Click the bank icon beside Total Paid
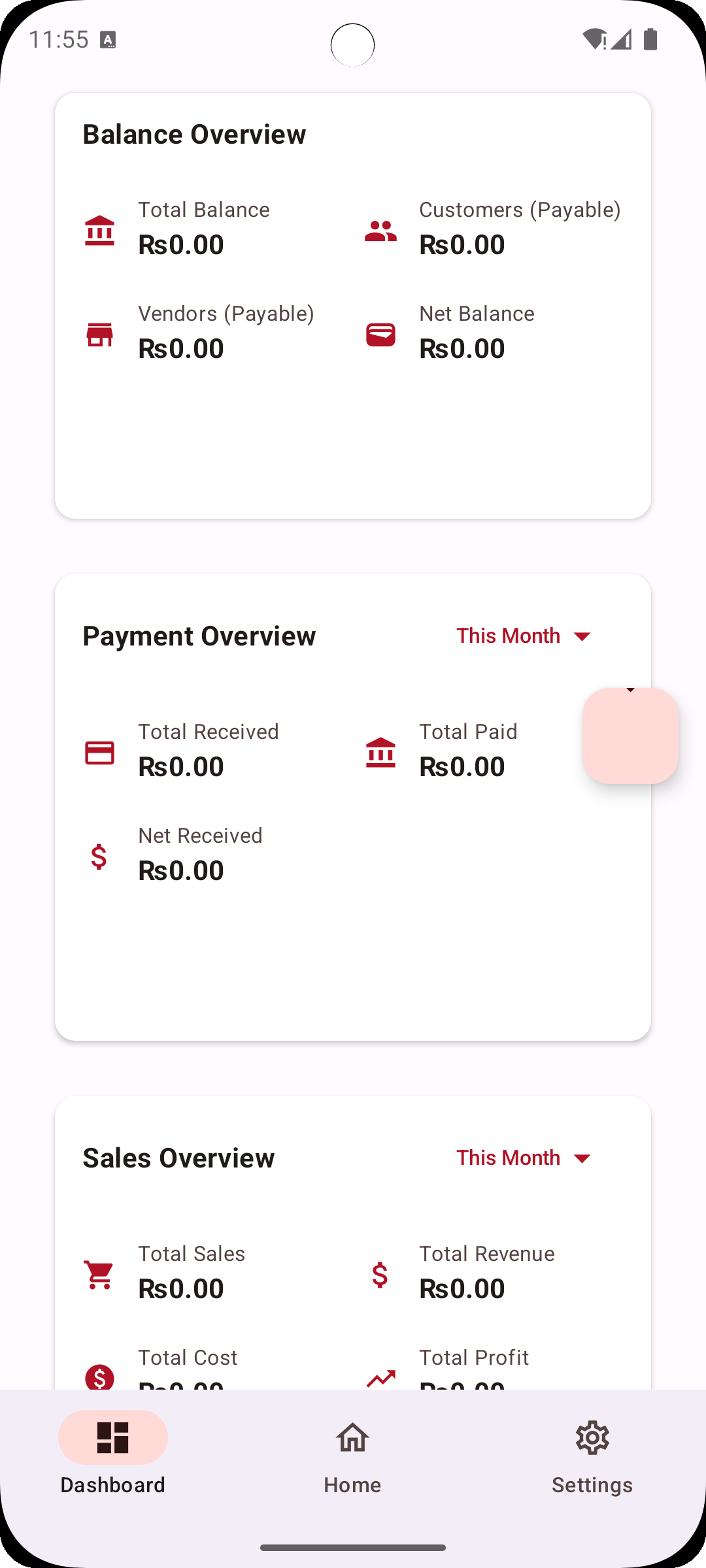706x1568 pixels. tap(380, 751)
